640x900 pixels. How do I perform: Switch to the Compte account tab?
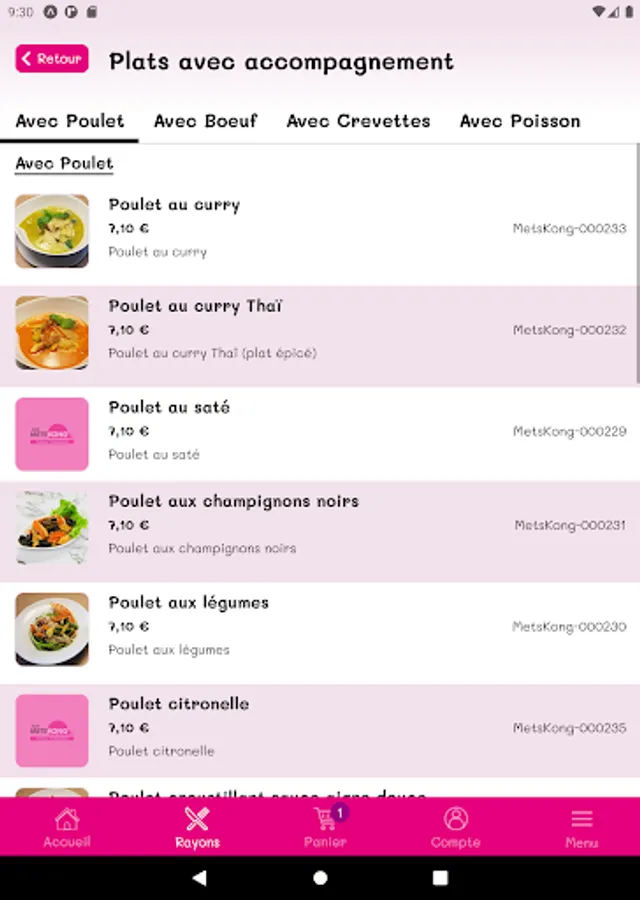455,828
